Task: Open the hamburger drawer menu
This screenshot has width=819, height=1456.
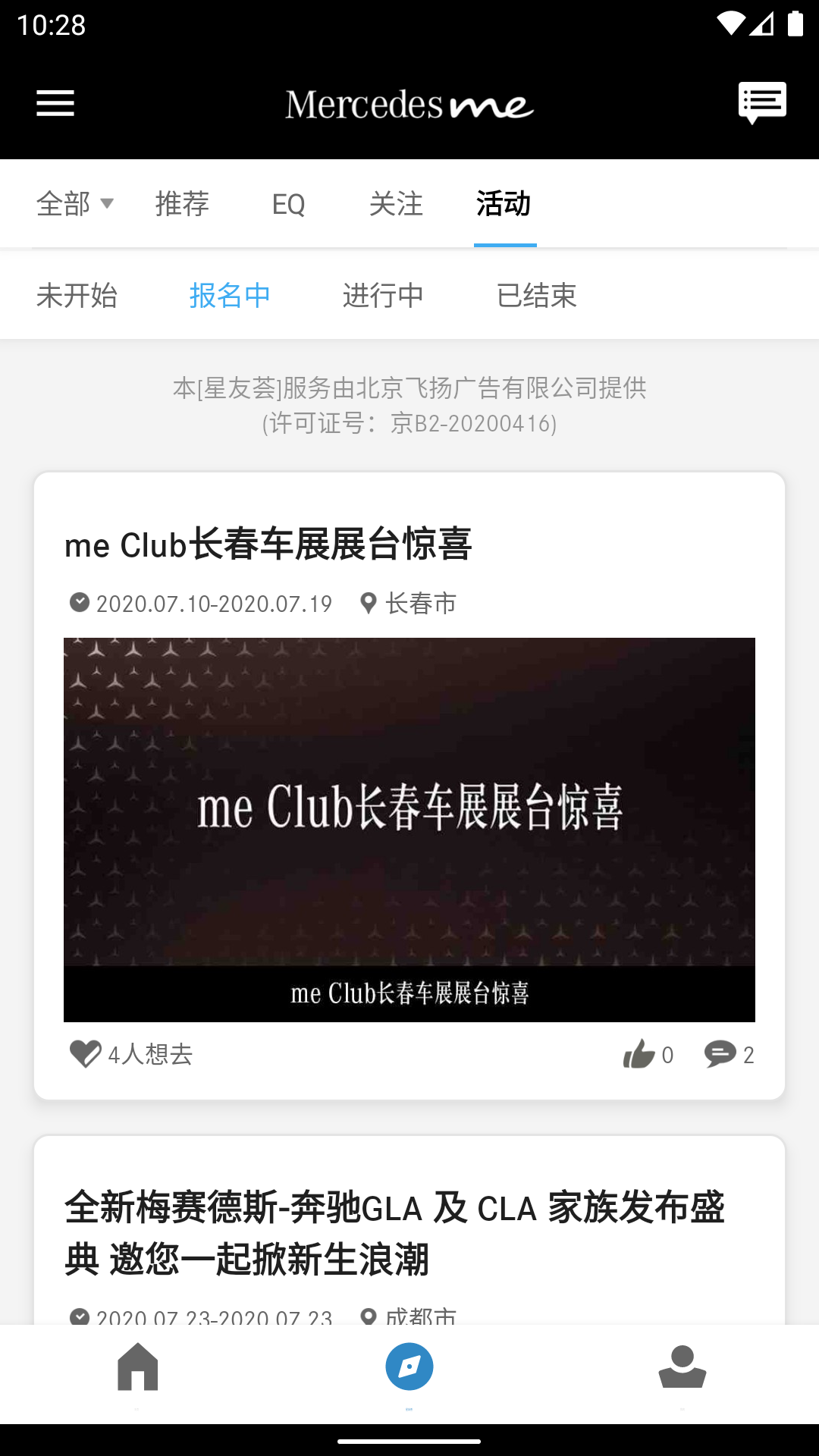Action: tap(55, 103)
